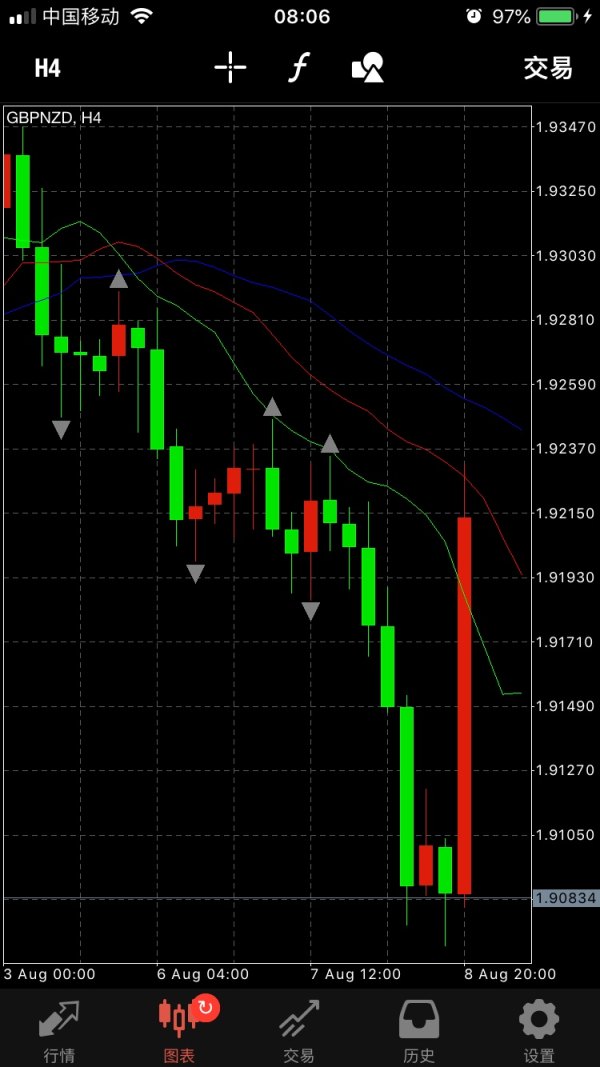Switch to the 行情 quotes tab

pyautogui.click(x=59, y=1029)
